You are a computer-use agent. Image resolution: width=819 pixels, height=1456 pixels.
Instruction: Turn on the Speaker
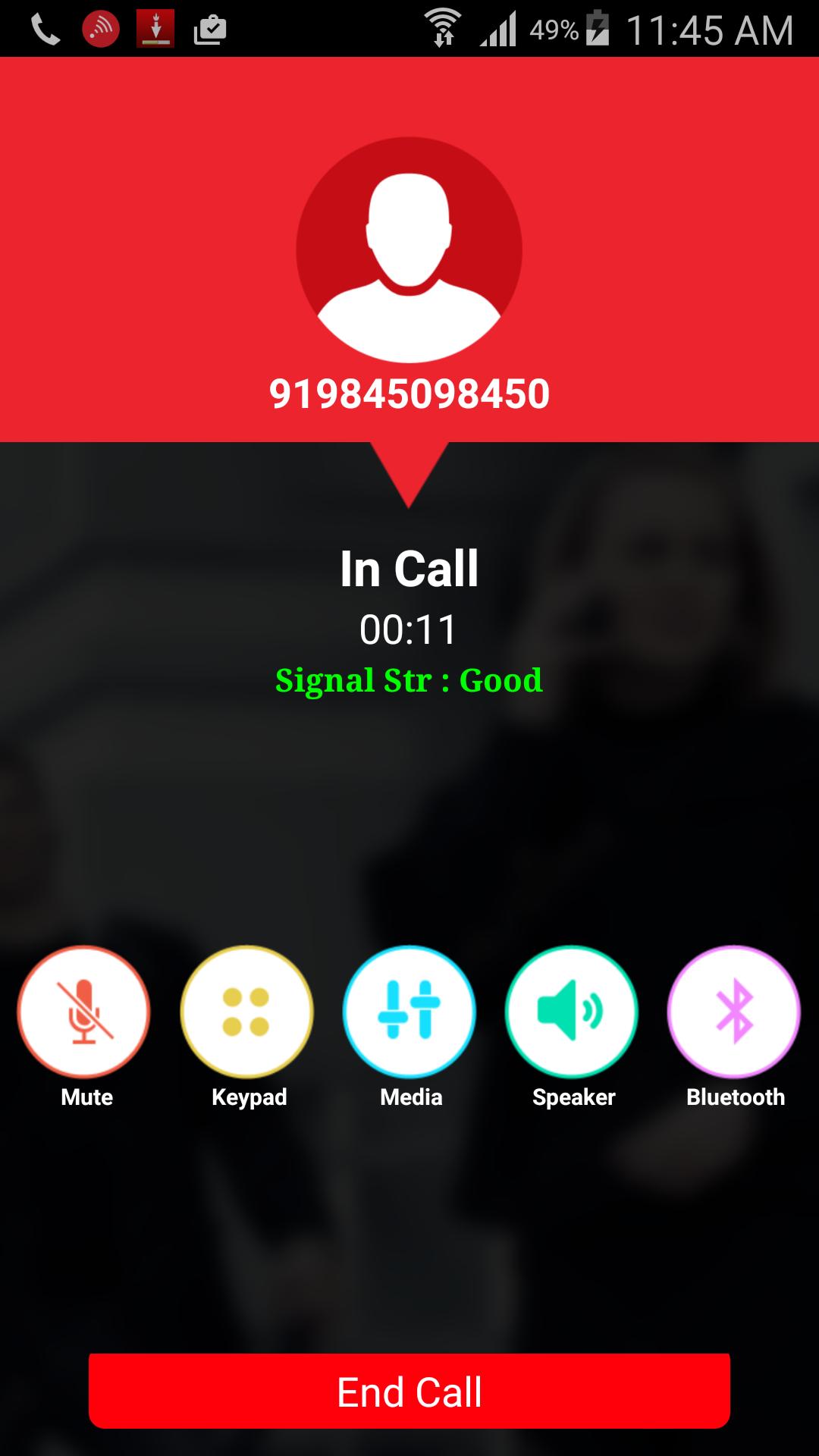point(572,1012)
